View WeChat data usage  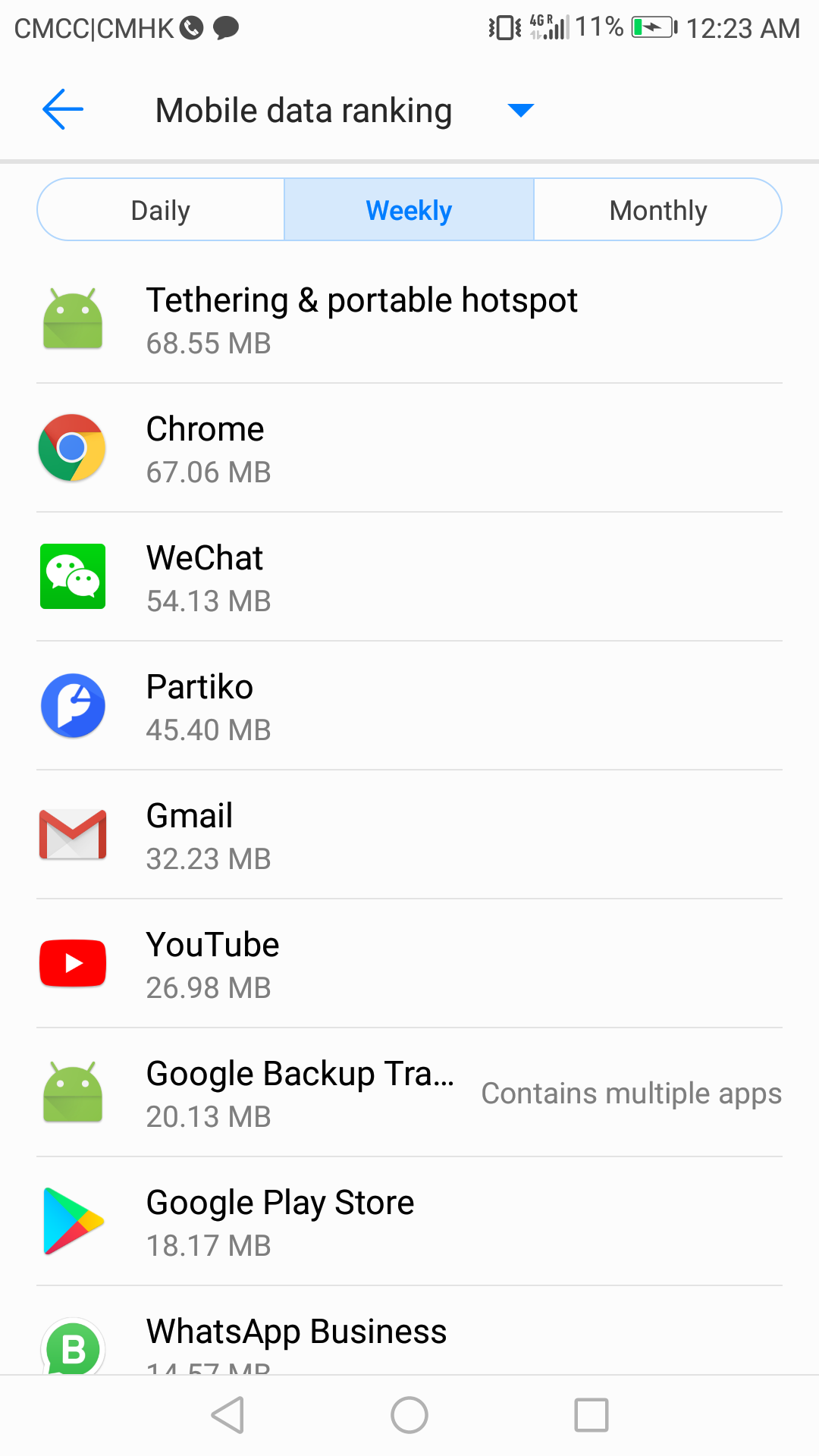tap(409, 577)
